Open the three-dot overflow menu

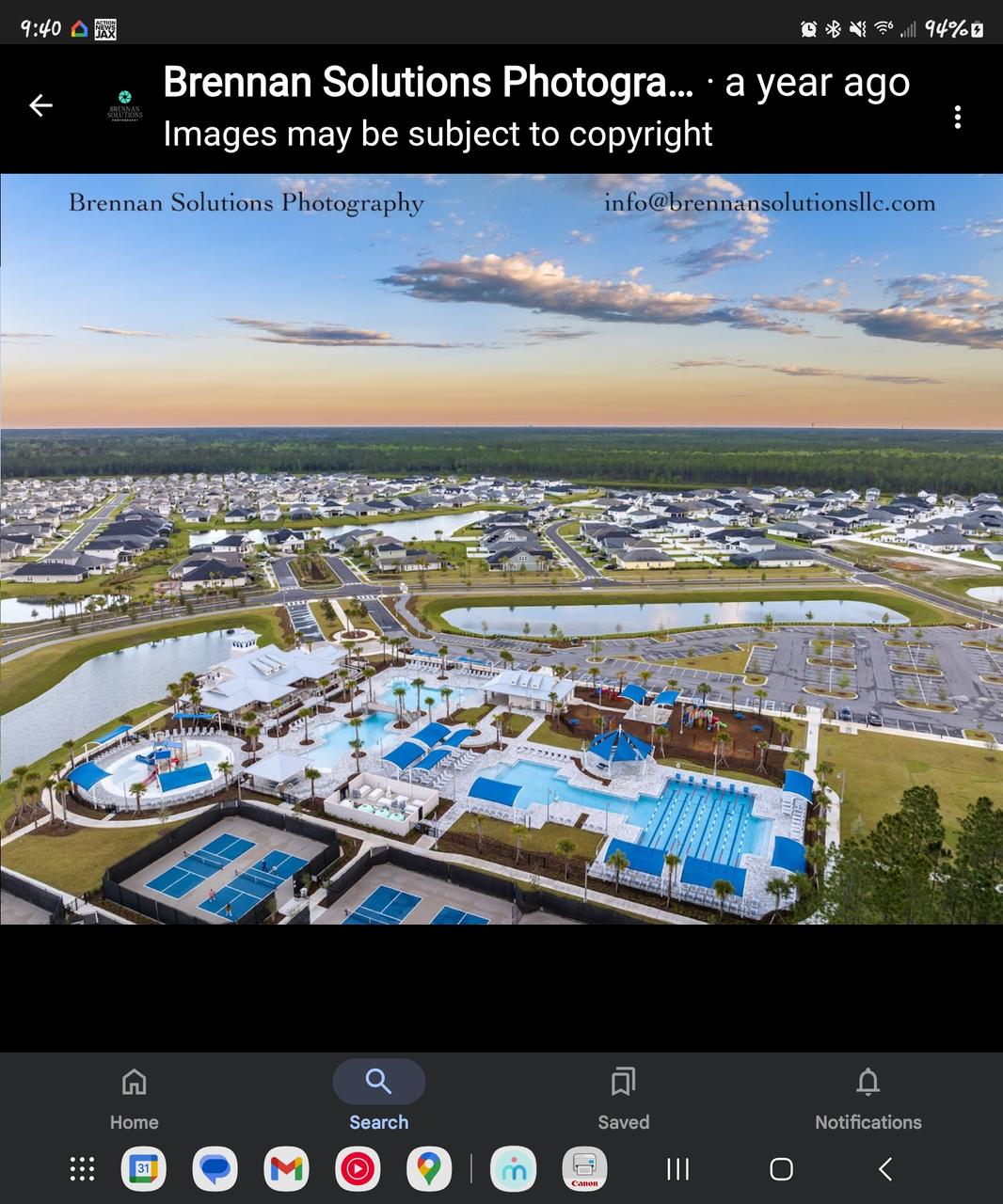(957, 117)
